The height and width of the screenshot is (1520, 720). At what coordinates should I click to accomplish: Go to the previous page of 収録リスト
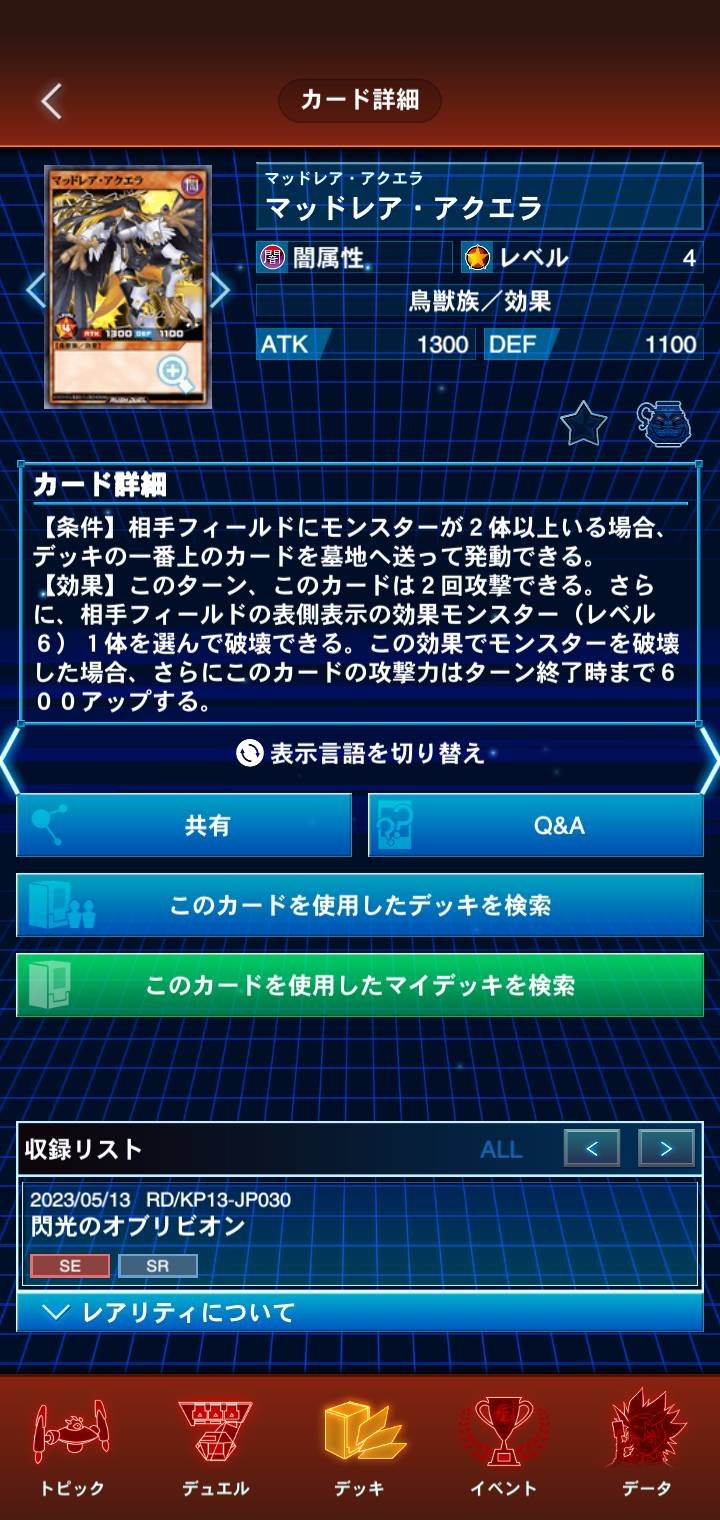point(592,1149)
